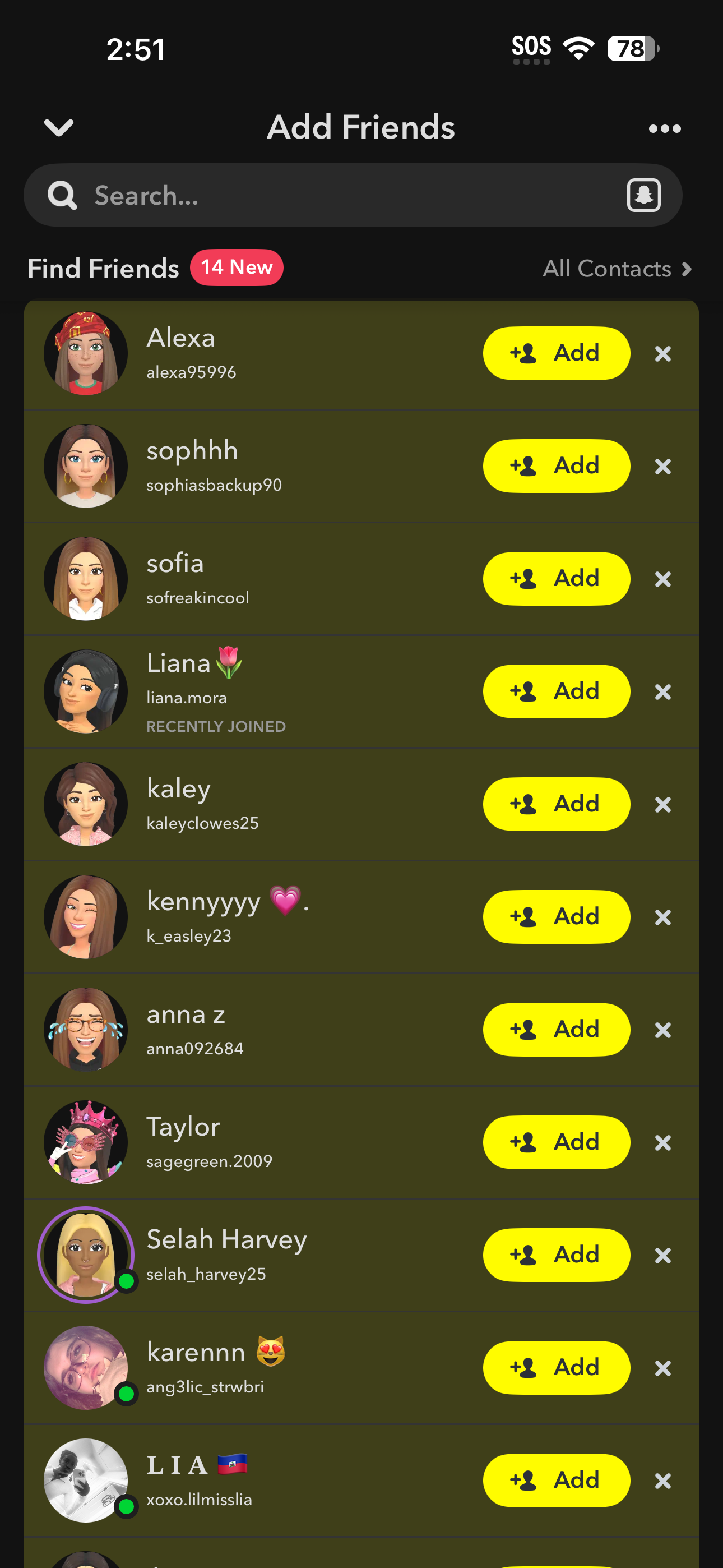
Task: Dismiss the Alexa suggestion
Action: click(662, 354)
